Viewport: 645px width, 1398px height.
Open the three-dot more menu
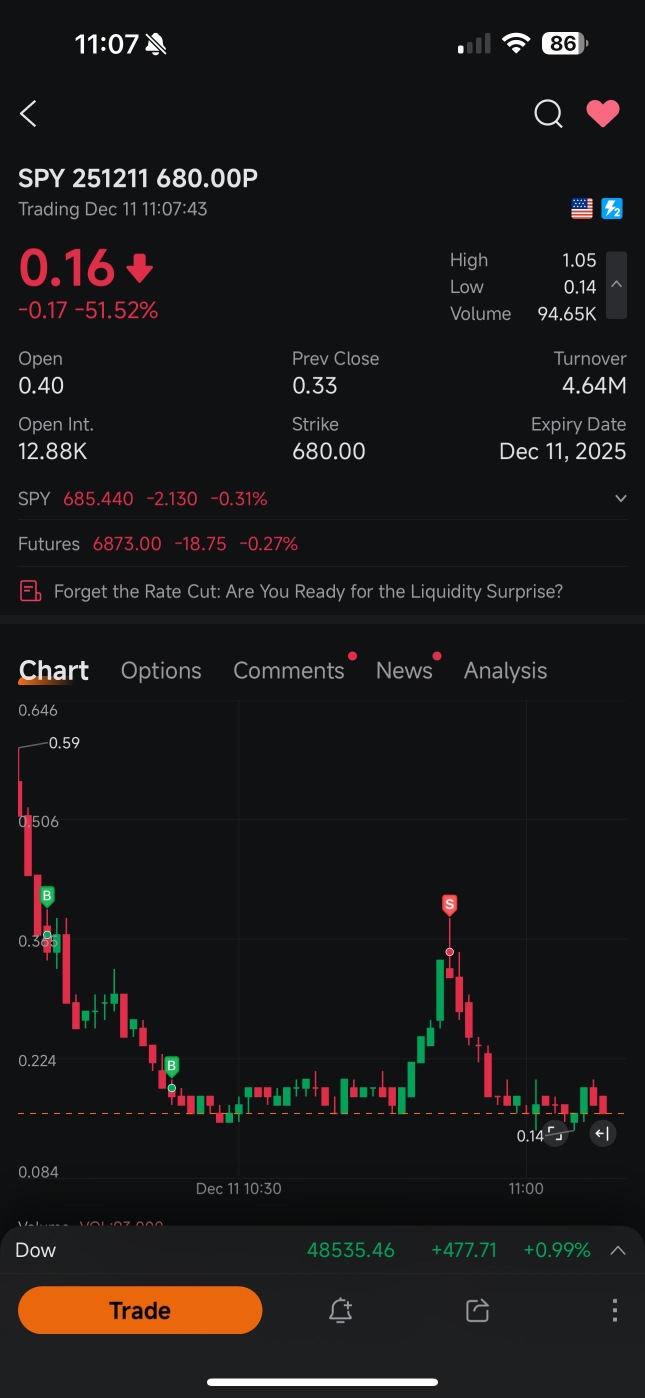click(614, 1310)
